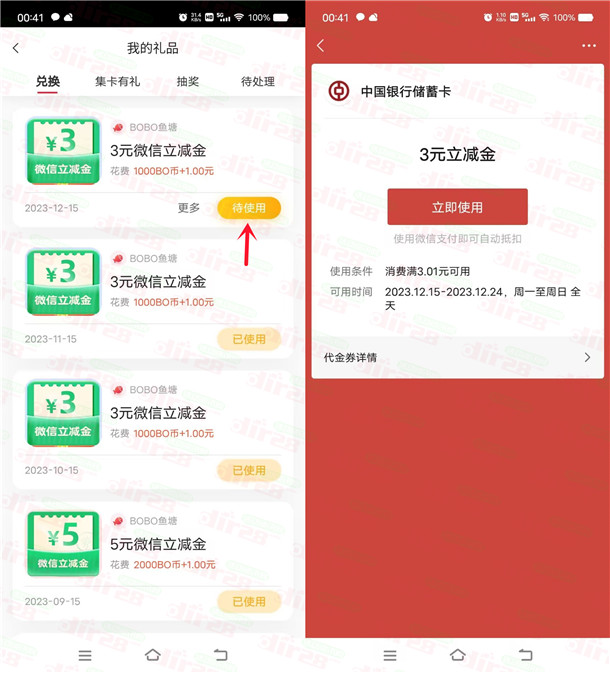Switch to the 集卡有礼 tab

(x=117, y=82)
